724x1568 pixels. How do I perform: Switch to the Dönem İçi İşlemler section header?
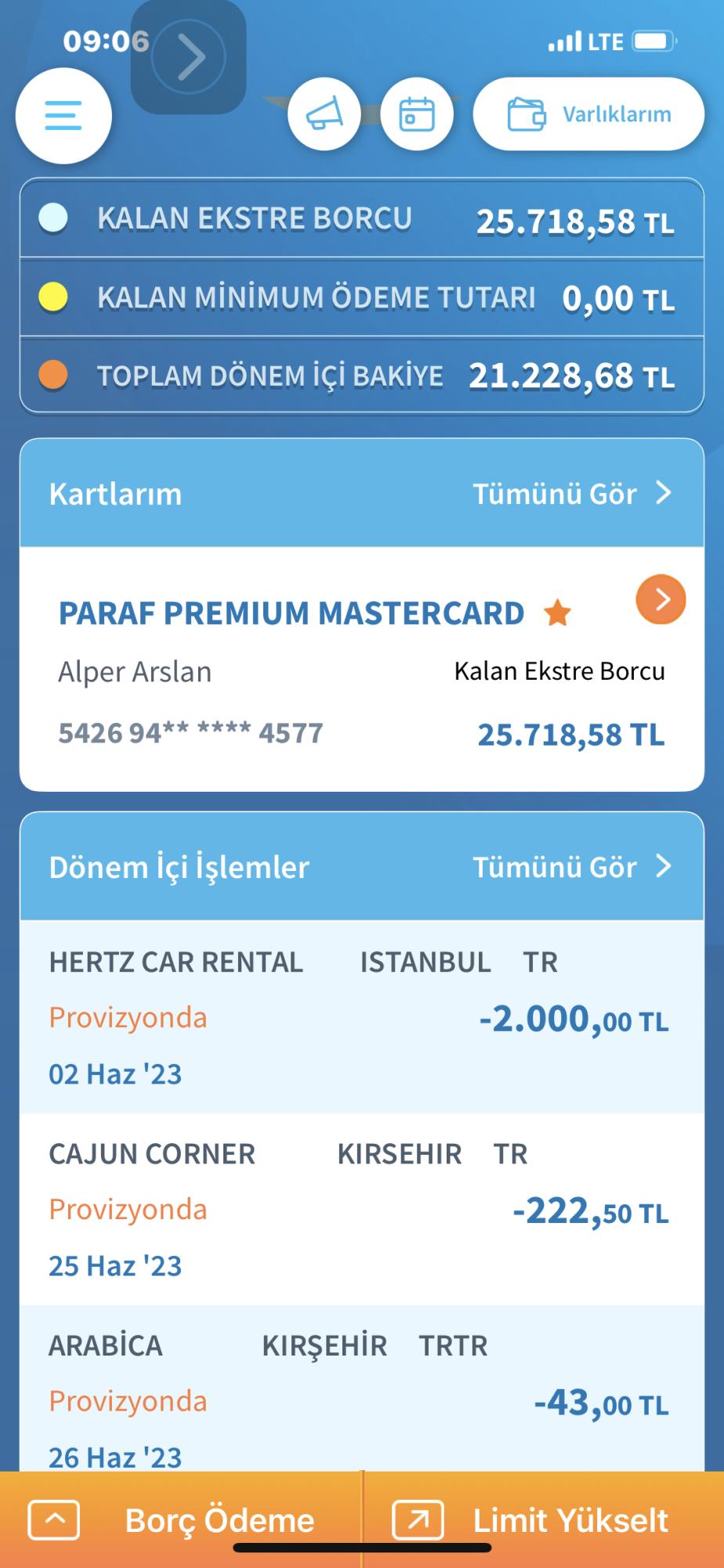pos(179,867)
